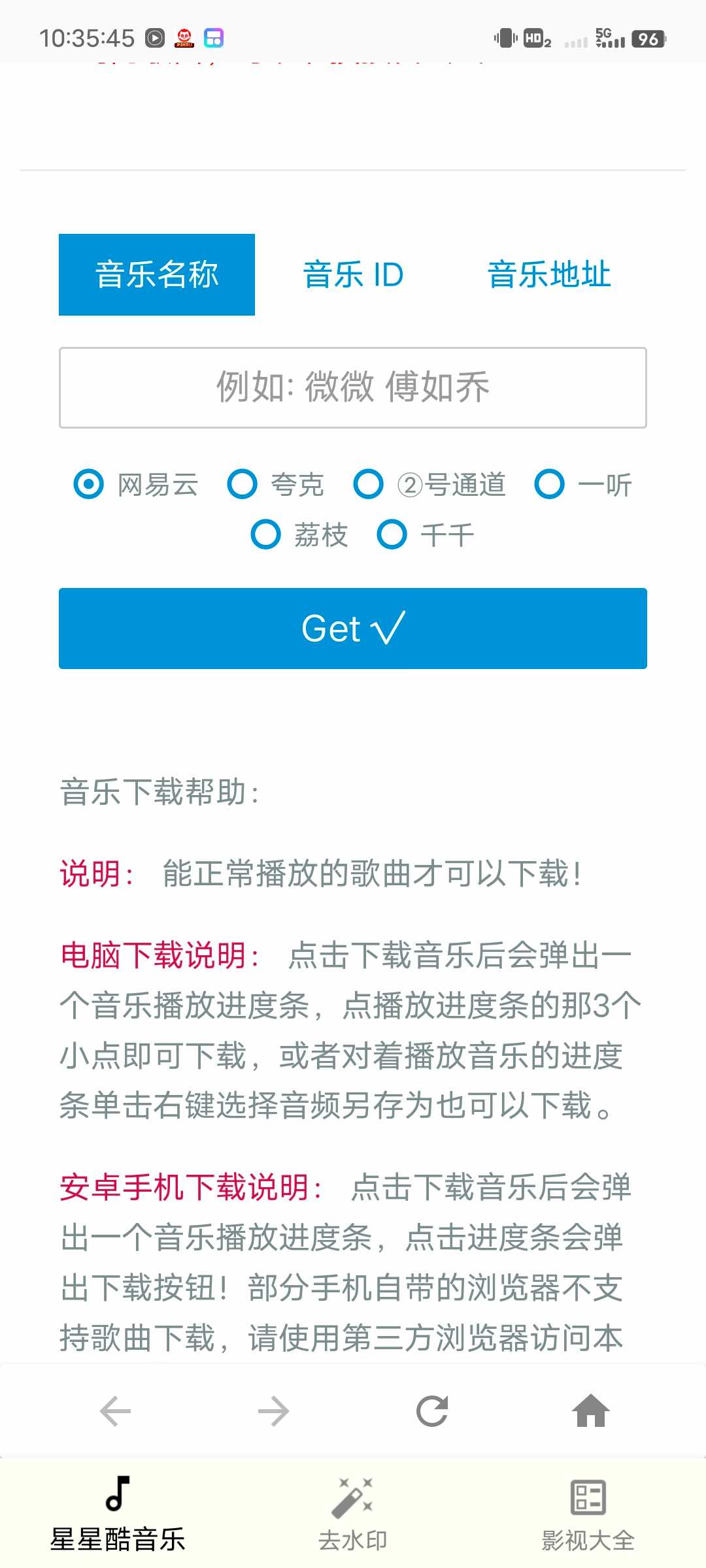Reload the page
This screenshot has width=706, height=1568.
pos(432,1411)
